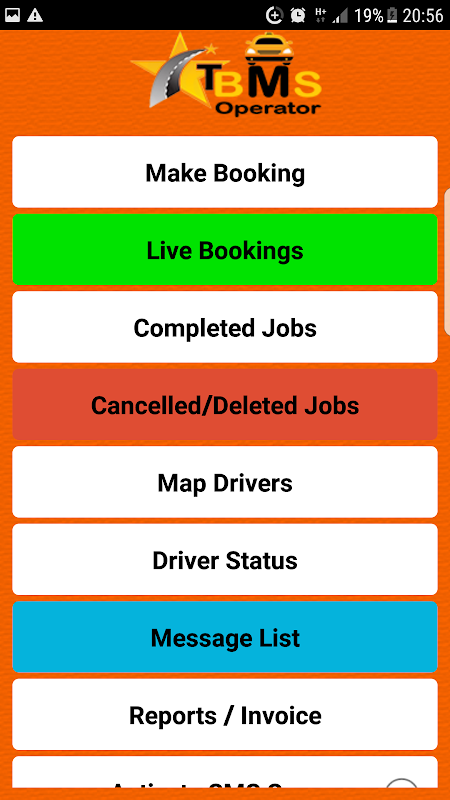Image resolution: width=450 pixels, height=800 pixels.
Task: Show Cancelled/Deleted Jobs
Action: tap(225, 405)
